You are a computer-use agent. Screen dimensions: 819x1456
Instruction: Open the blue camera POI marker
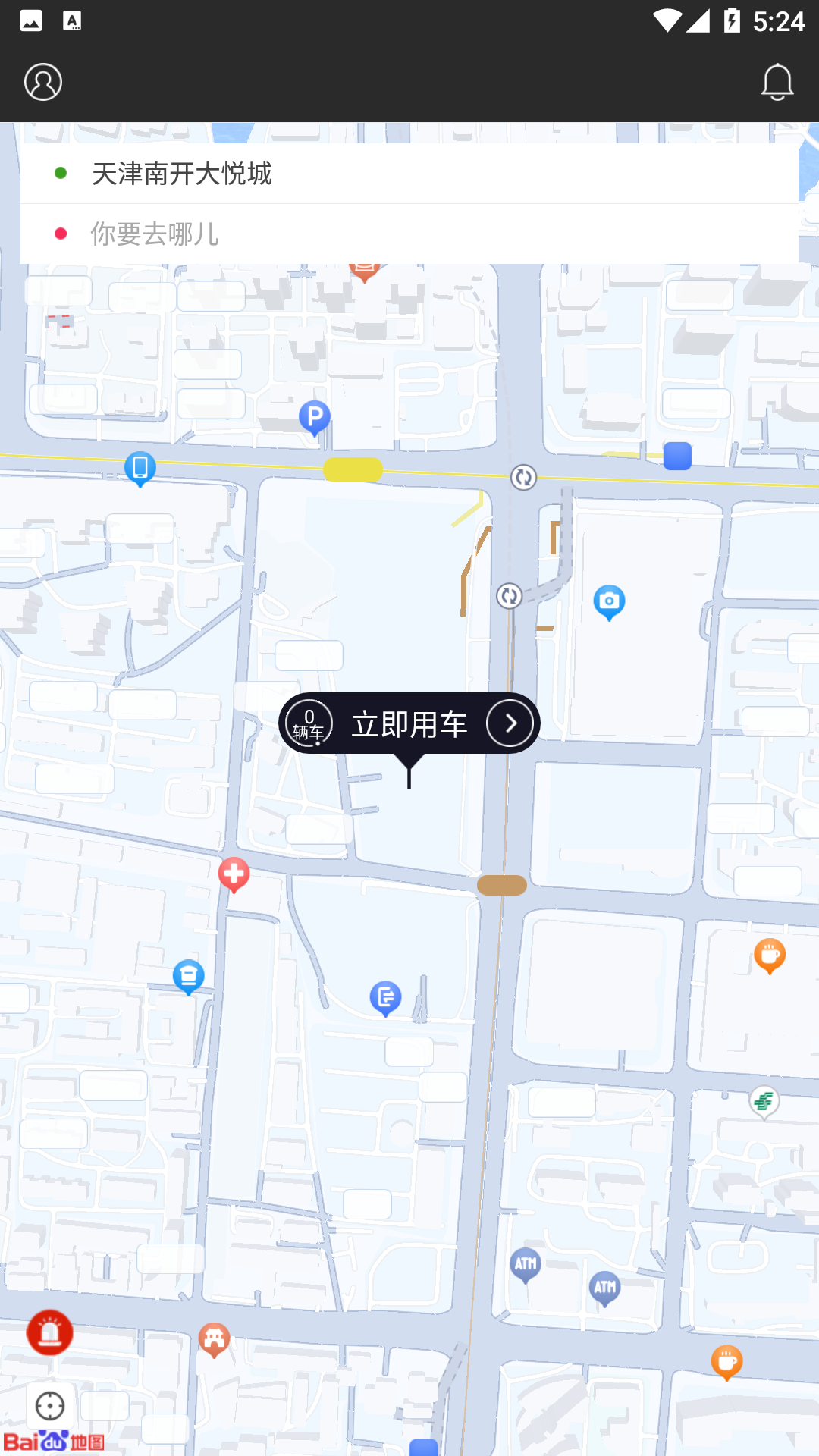(610, 601)
